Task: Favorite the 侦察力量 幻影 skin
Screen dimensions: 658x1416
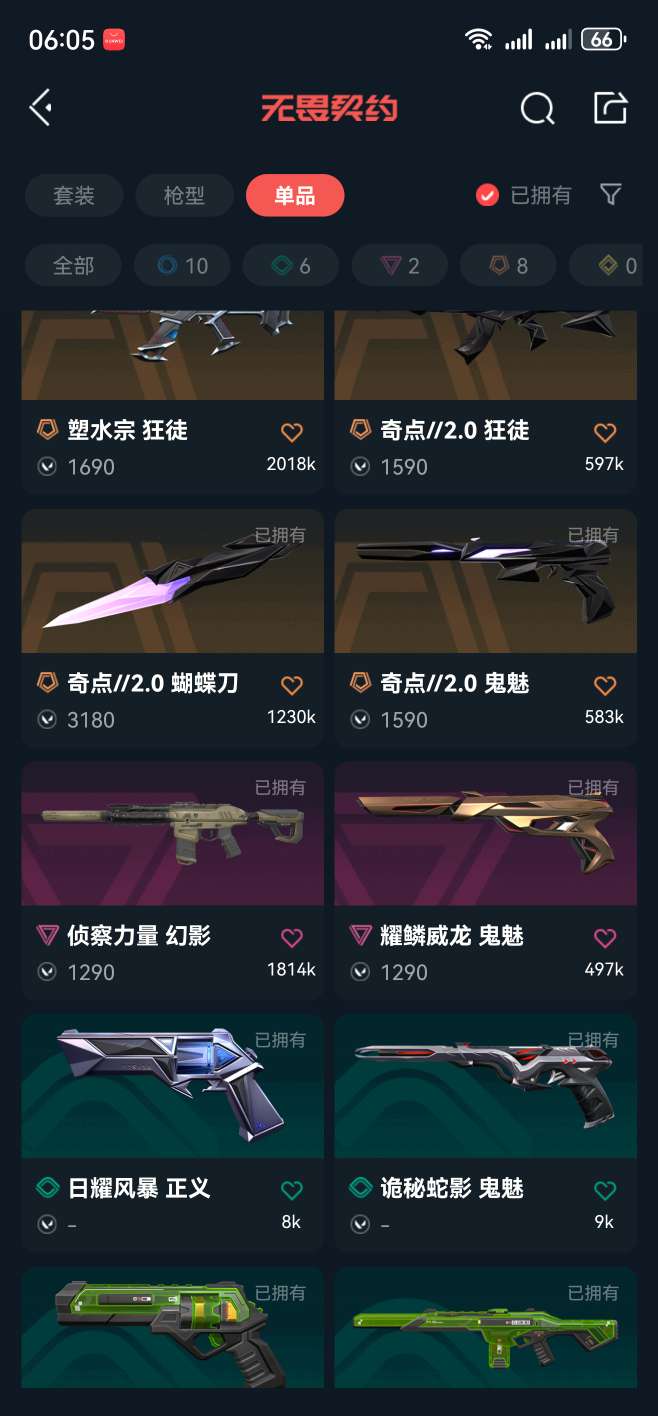Action: 291,937
